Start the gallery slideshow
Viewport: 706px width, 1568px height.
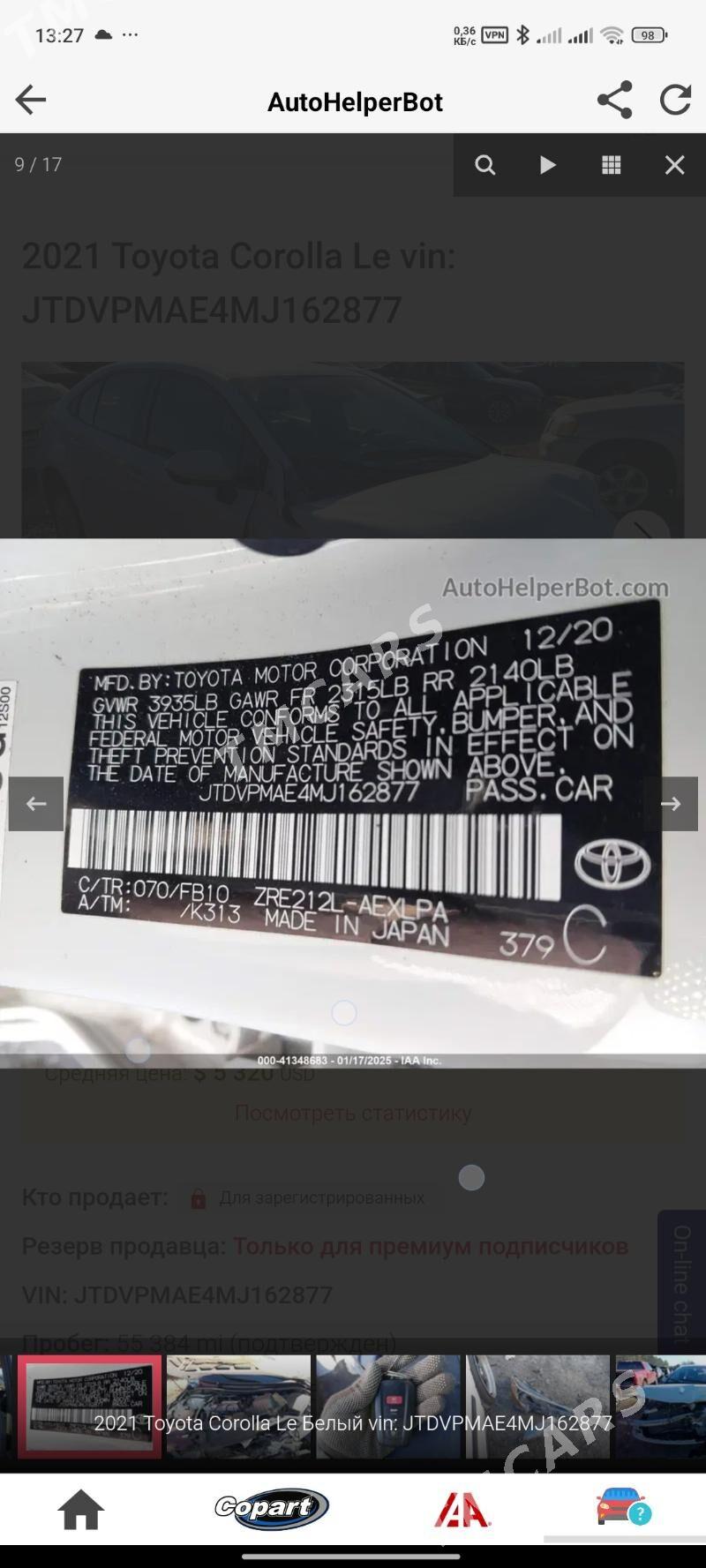pos(547,165)
